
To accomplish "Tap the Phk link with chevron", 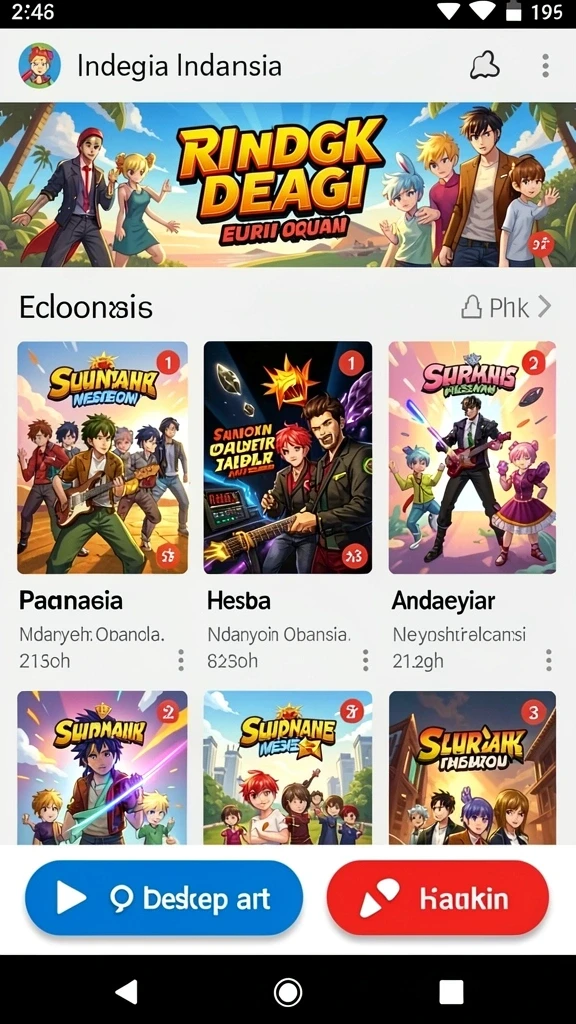I will tap(506, 306).
